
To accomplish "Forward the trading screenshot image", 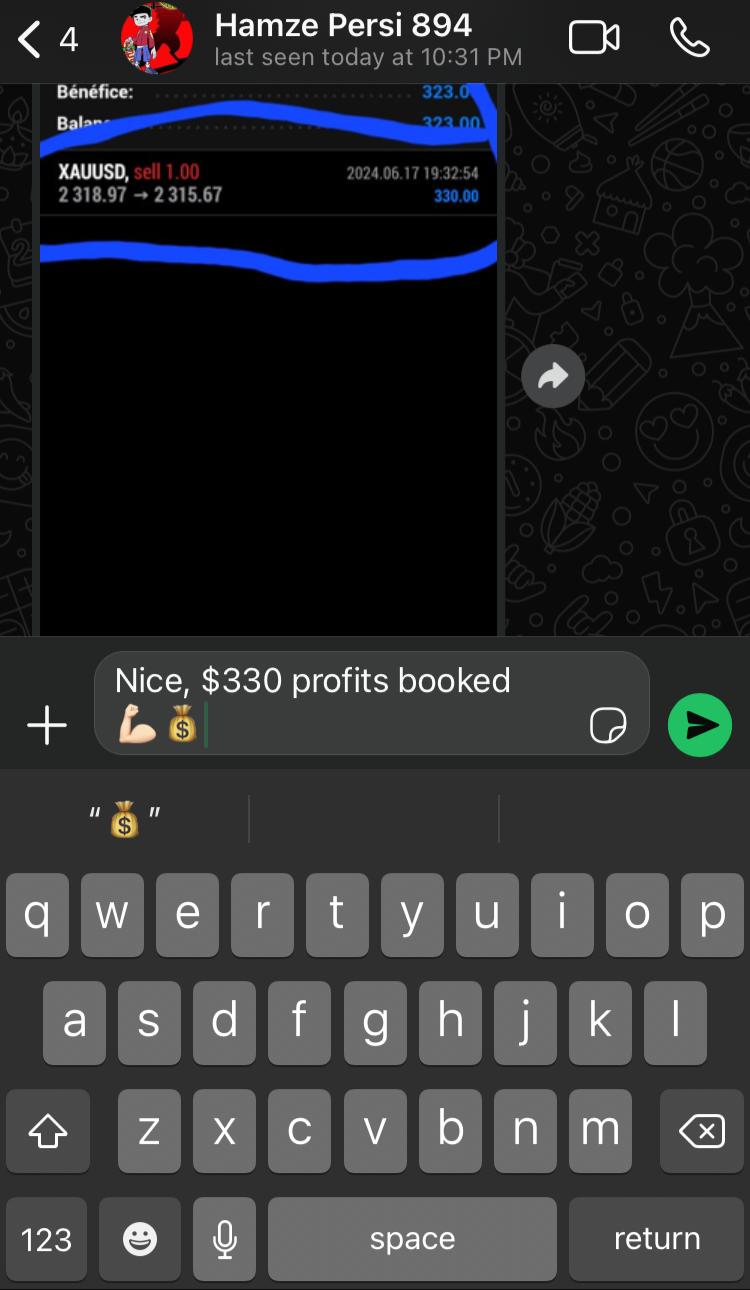I will [x=553, y=376].
